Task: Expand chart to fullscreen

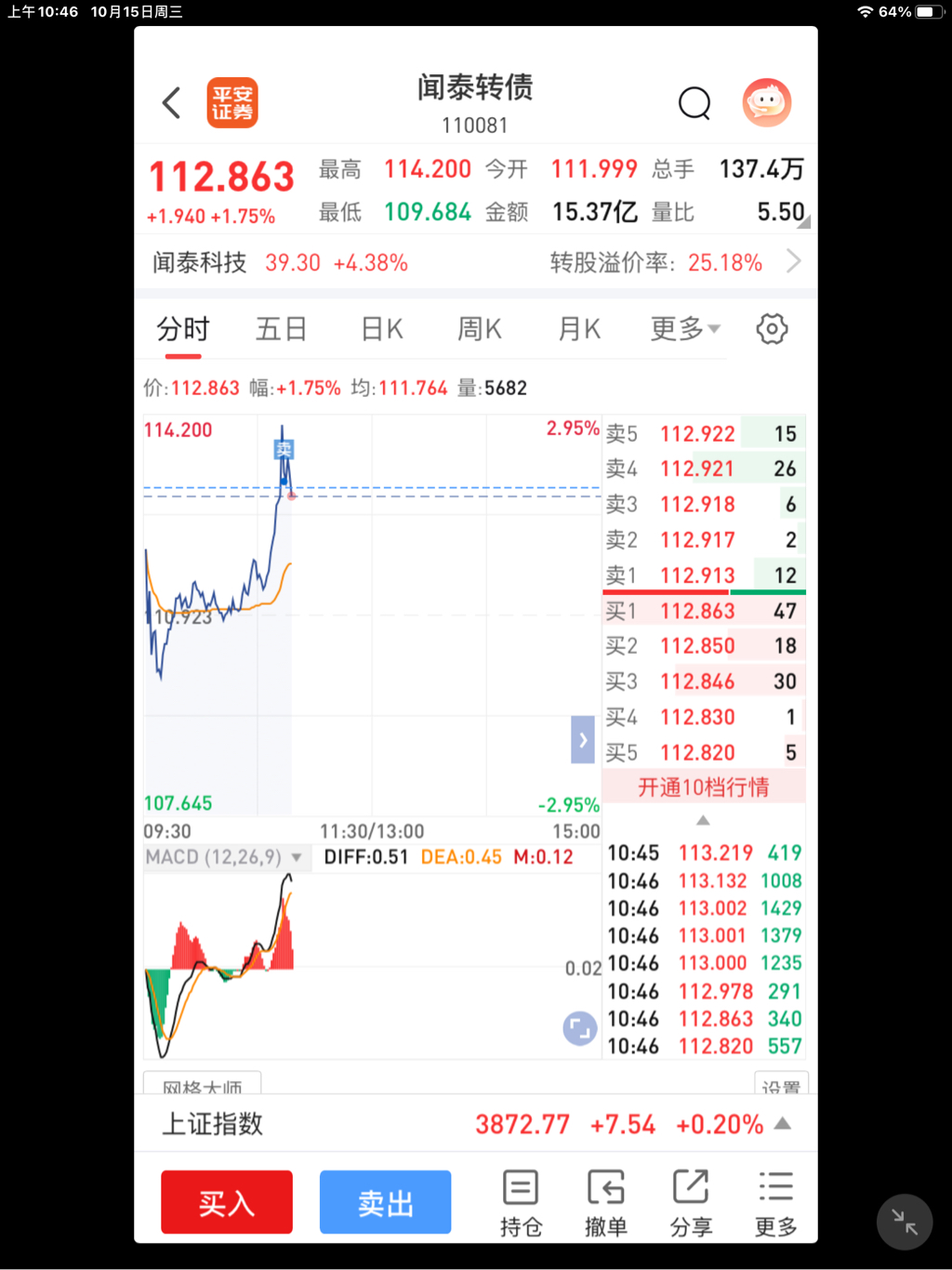Action: tap(580, 1028)
